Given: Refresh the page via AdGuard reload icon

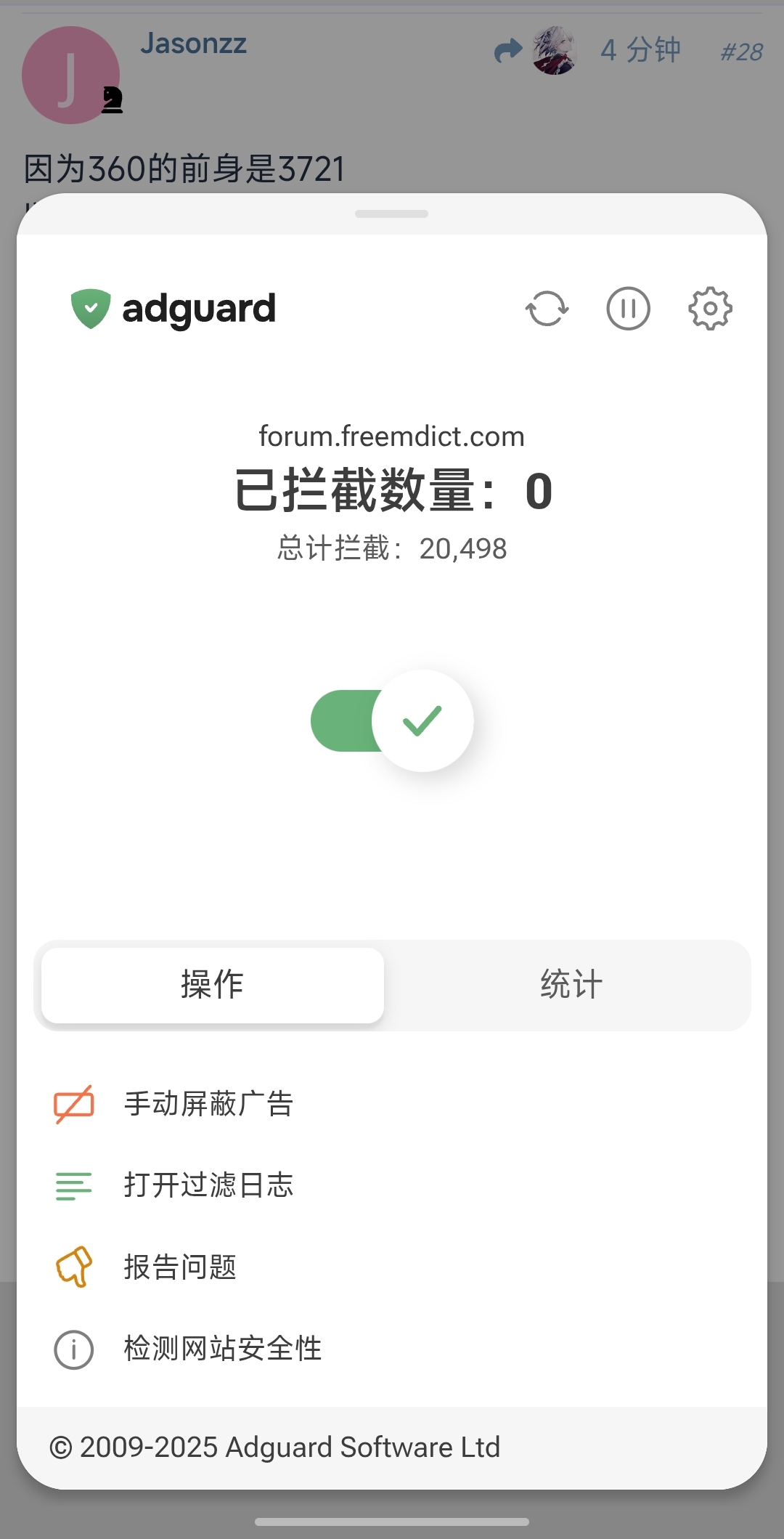Looking at the screenshot, I should [547, 309].
